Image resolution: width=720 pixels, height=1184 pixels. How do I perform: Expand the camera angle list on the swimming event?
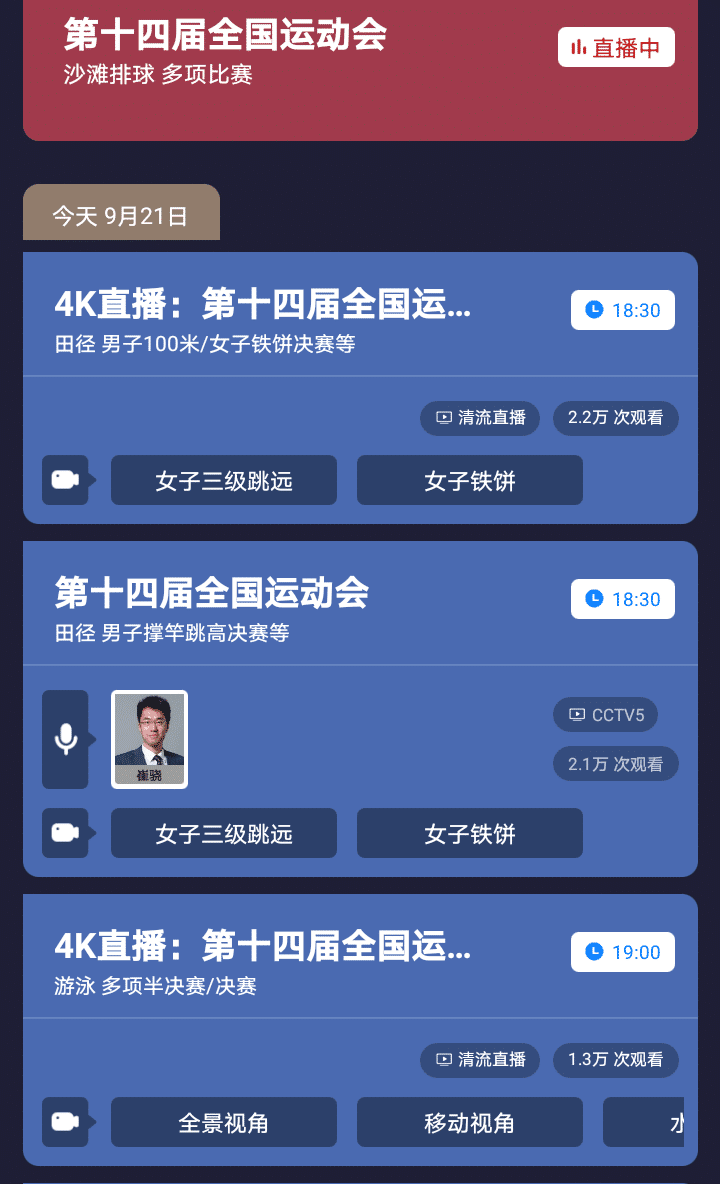pos(65,1122)
